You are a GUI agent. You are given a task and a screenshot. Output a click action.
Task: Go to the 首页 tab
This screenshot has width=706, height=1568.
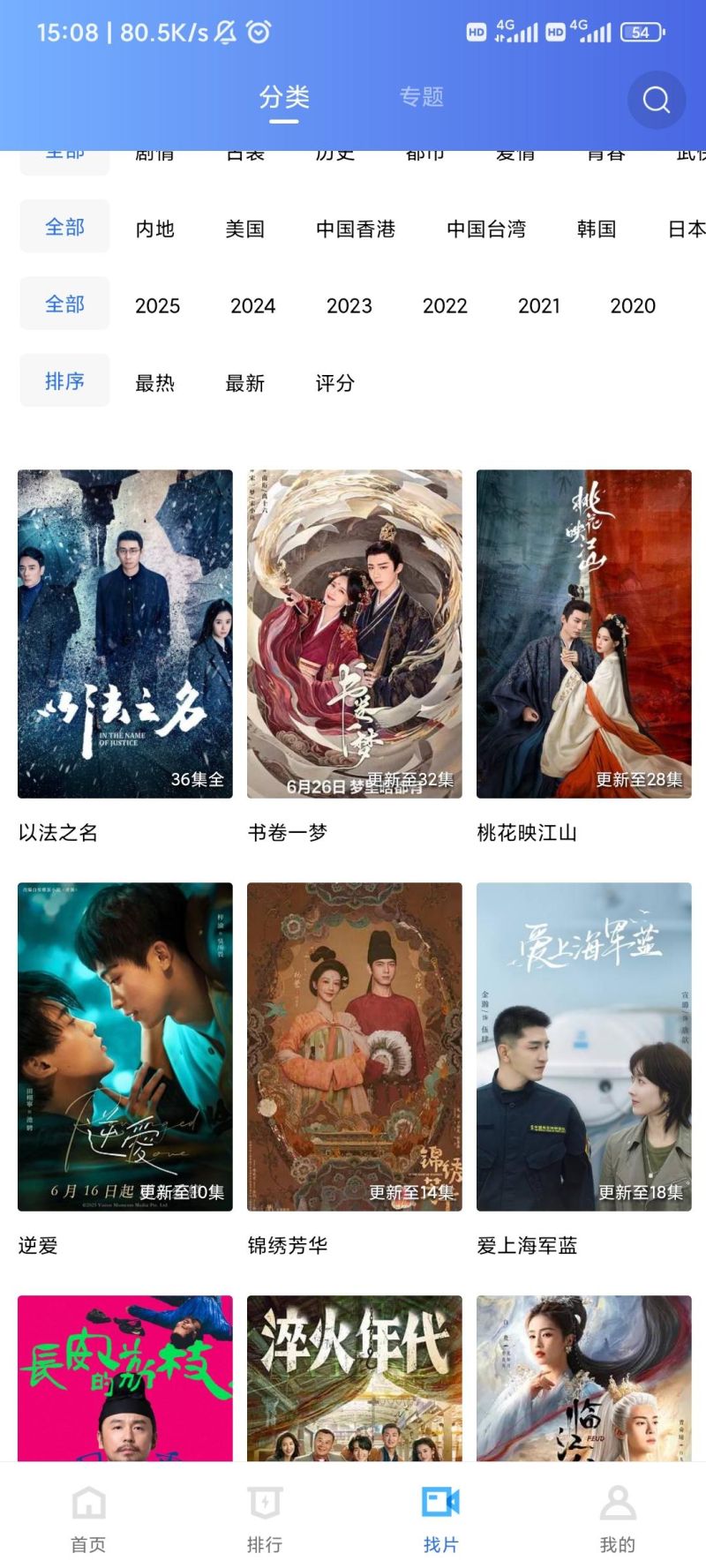pyautogui.click(x=88, y=1519)
